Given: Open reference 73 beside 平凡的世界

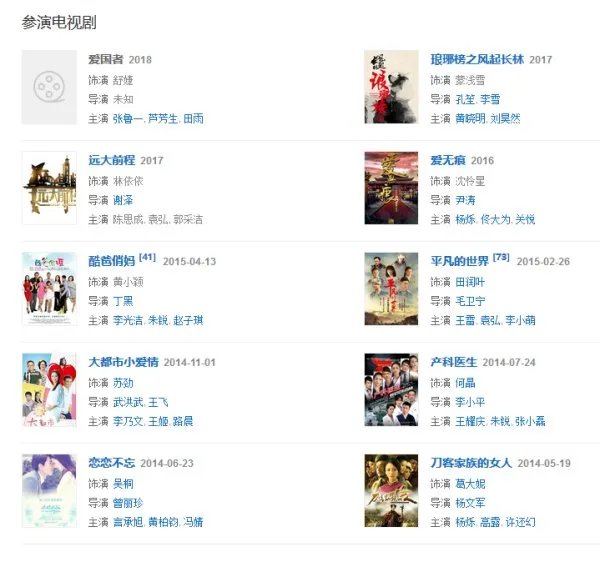Looking at the screenshot, I should (x=501, y=258).
